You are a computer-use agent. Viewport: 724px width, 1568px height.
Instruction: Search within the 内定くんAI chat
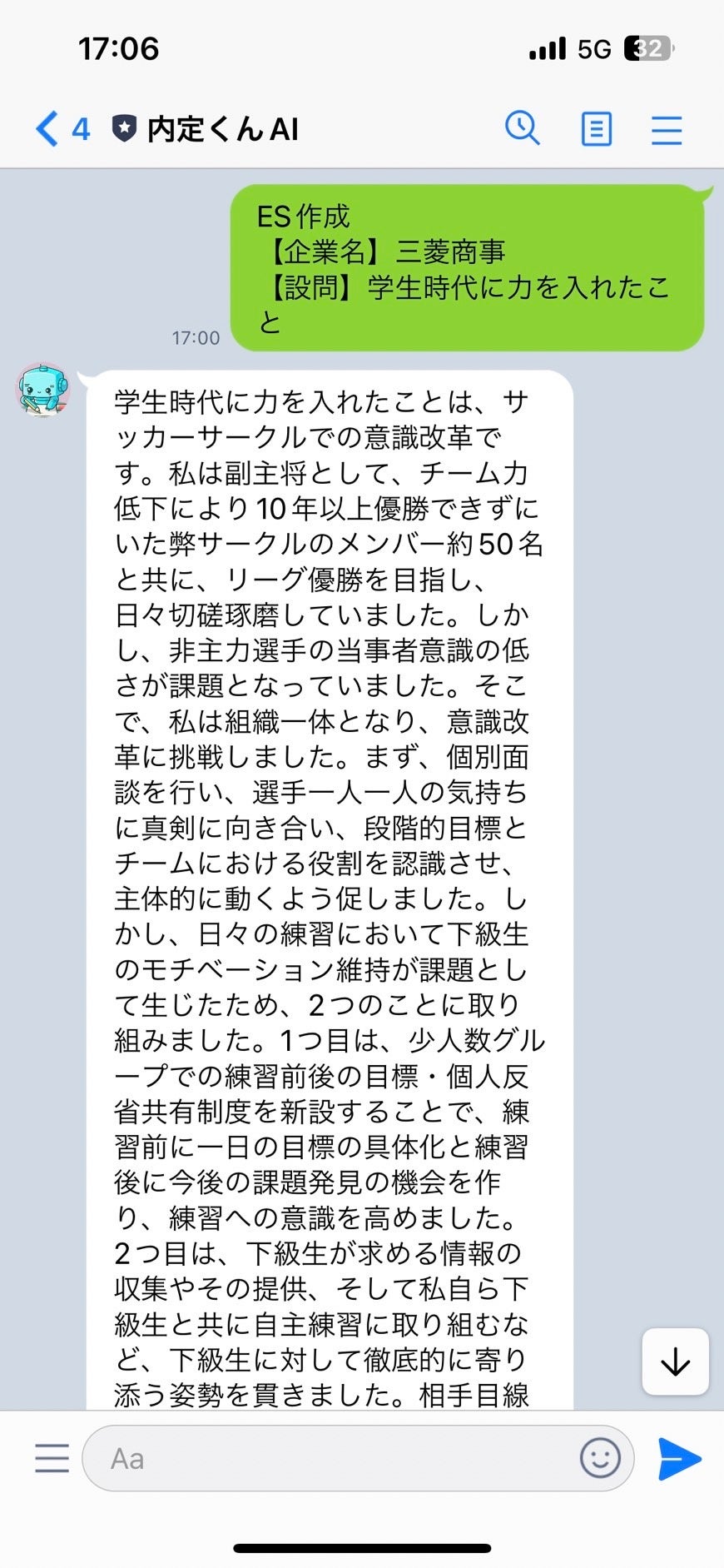[x=523, y=129]
